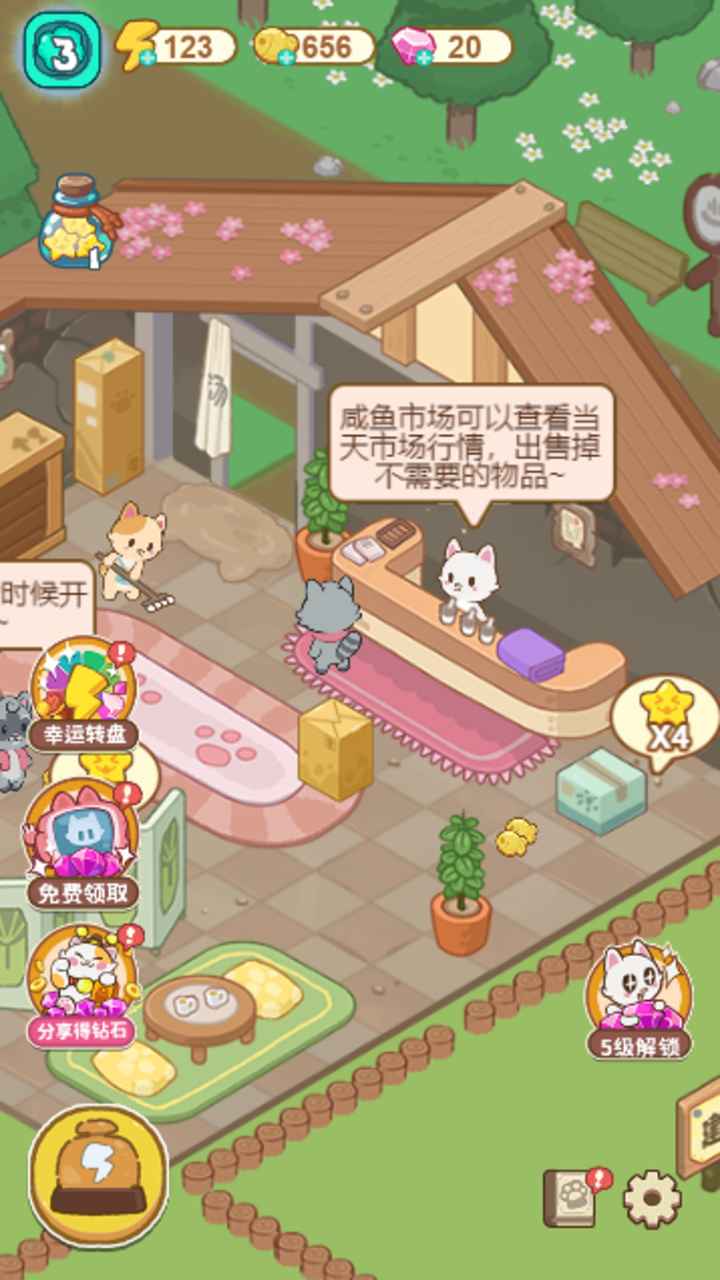Tap the 5级解锁 locked cat feature
This screenshot has width=720, height=1280.
638,1000
